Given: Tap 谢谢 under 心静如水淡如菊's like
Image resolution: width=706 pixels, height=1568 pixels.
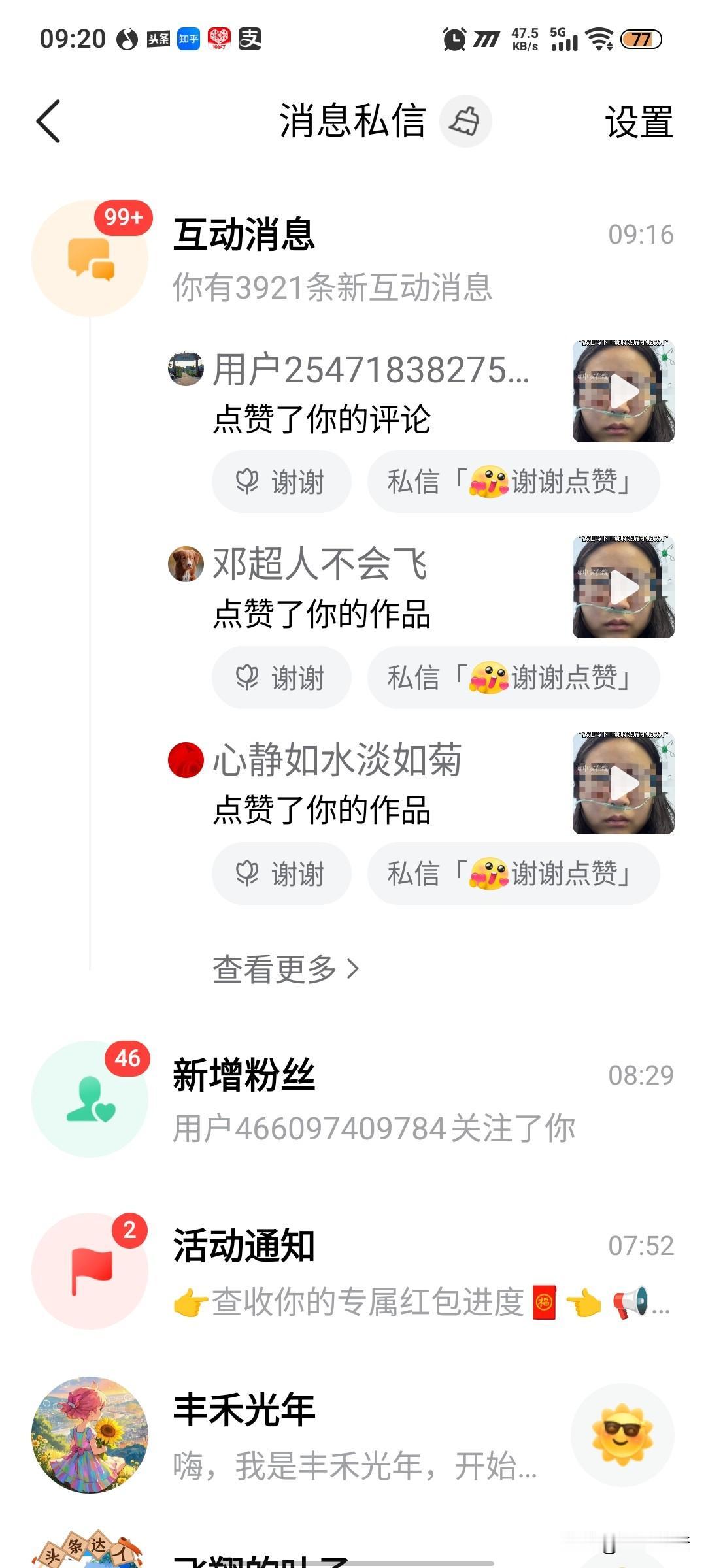Looking at the screenshot, I should coord(281,873).
